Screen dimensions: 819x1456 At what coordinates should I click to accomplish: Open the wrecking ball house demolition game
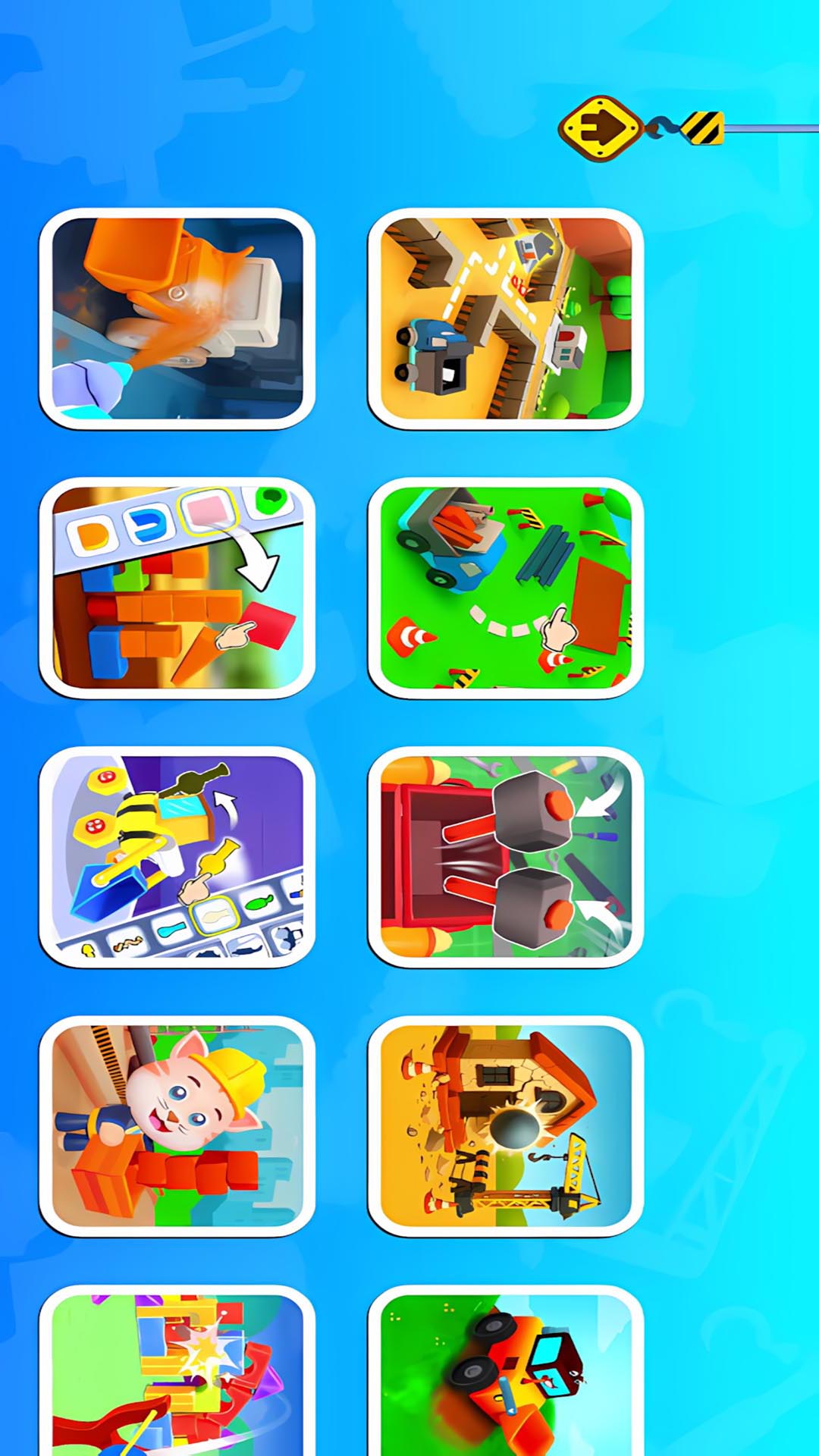[506, 1126]
